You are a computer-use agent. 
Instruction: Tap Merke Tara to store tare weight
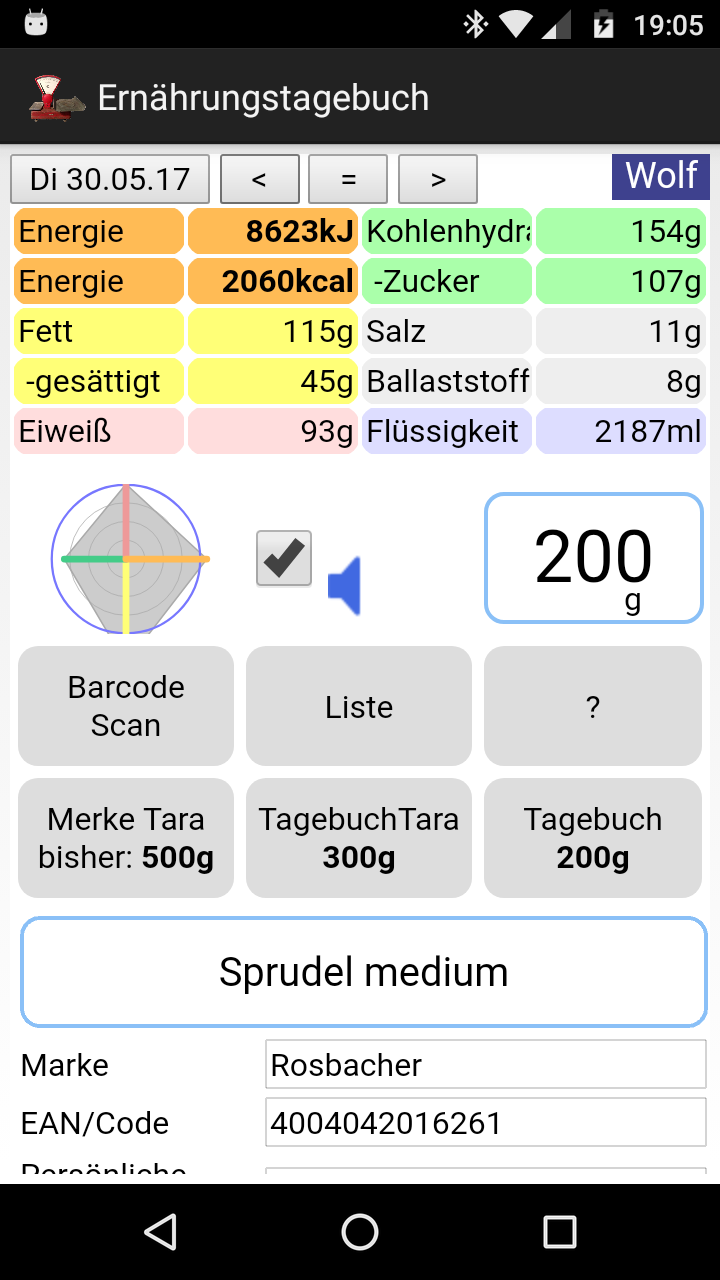(126, 838)
